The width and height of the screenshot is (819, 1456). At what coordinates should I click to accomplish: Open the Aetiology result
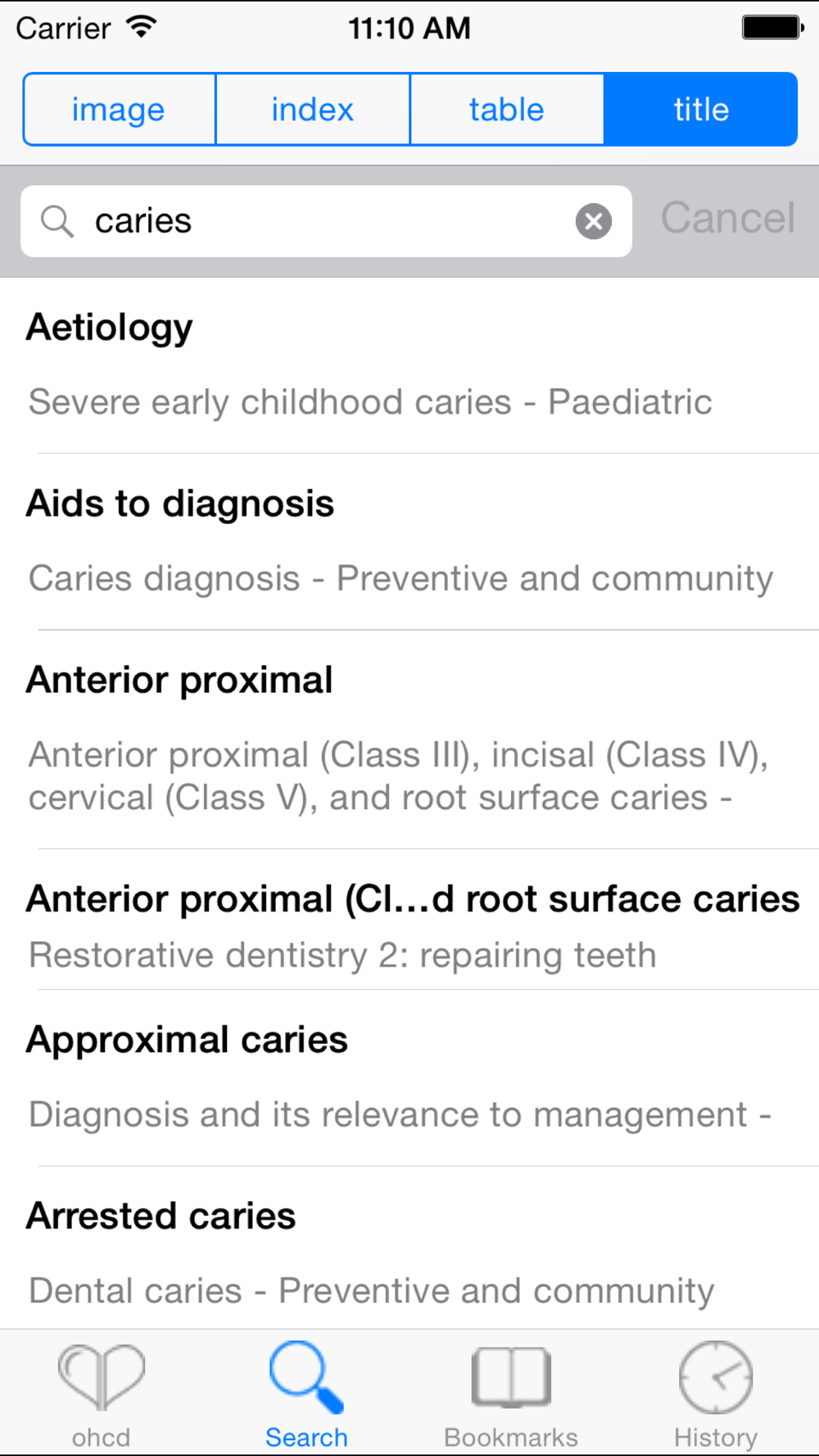coord(409,364)
